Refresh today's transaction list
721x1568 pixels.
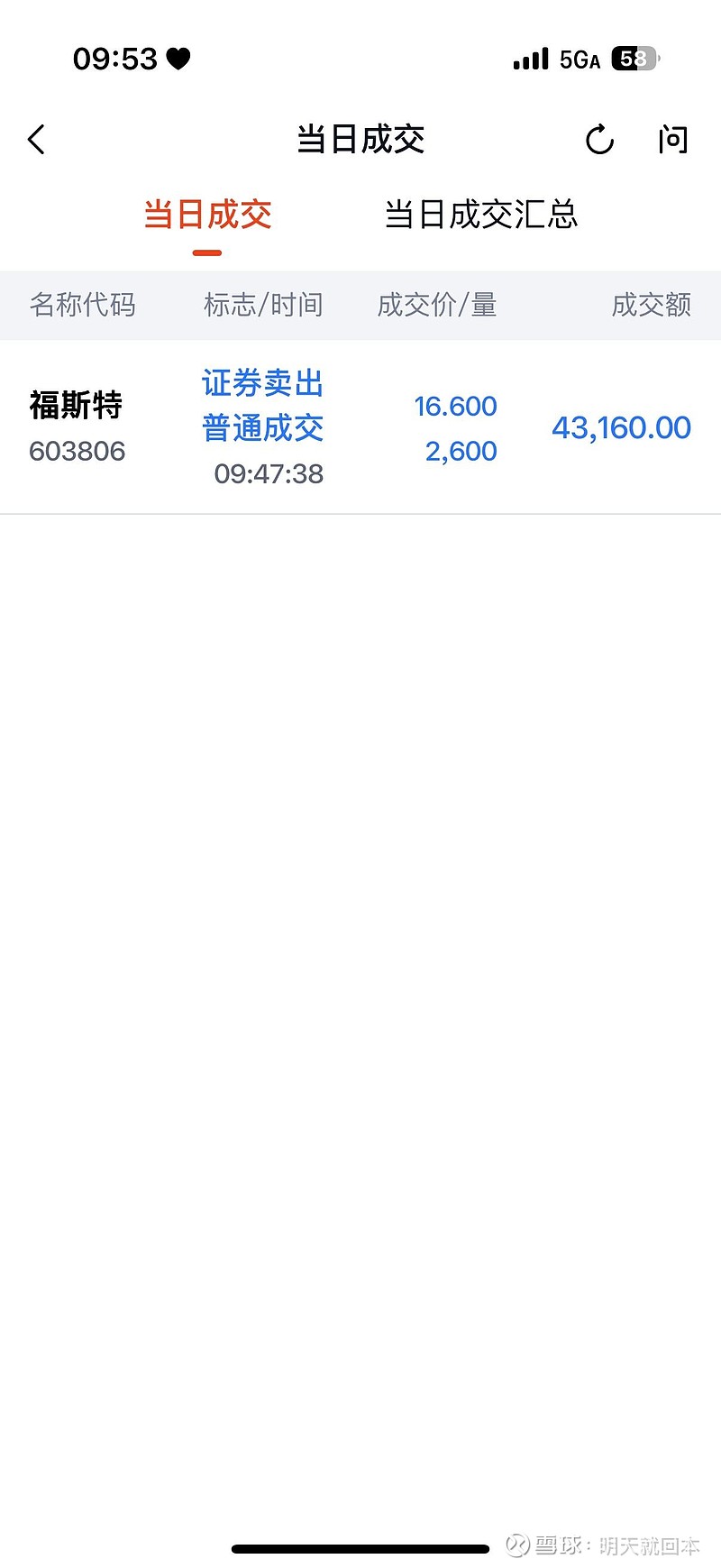pyautogui.click(x=599, y=140)
